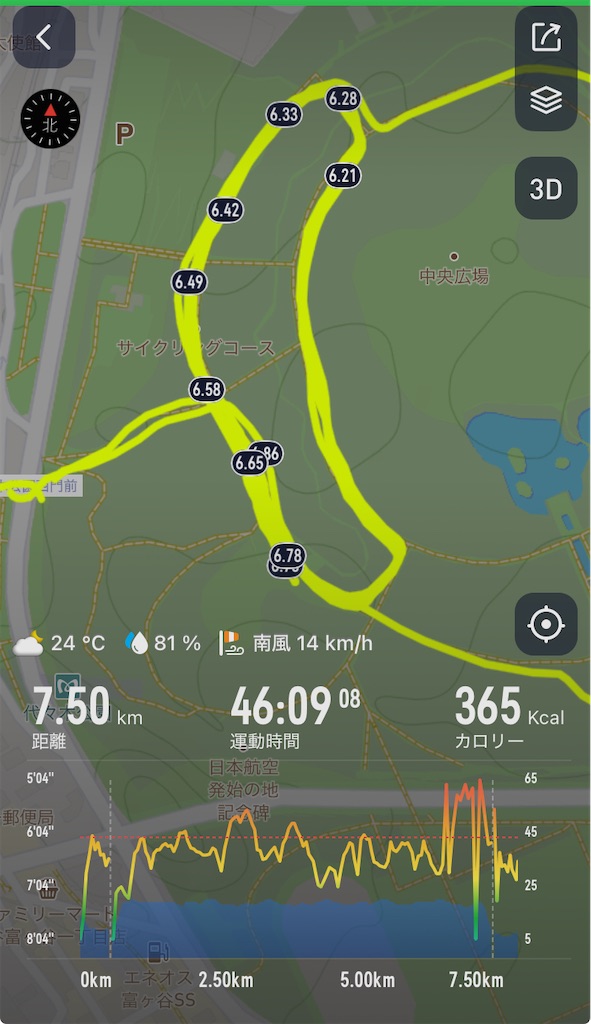This screenshot has width=591, height=1024.
Task: Recenter the map on the route
Action: click(x=546, y=624)
